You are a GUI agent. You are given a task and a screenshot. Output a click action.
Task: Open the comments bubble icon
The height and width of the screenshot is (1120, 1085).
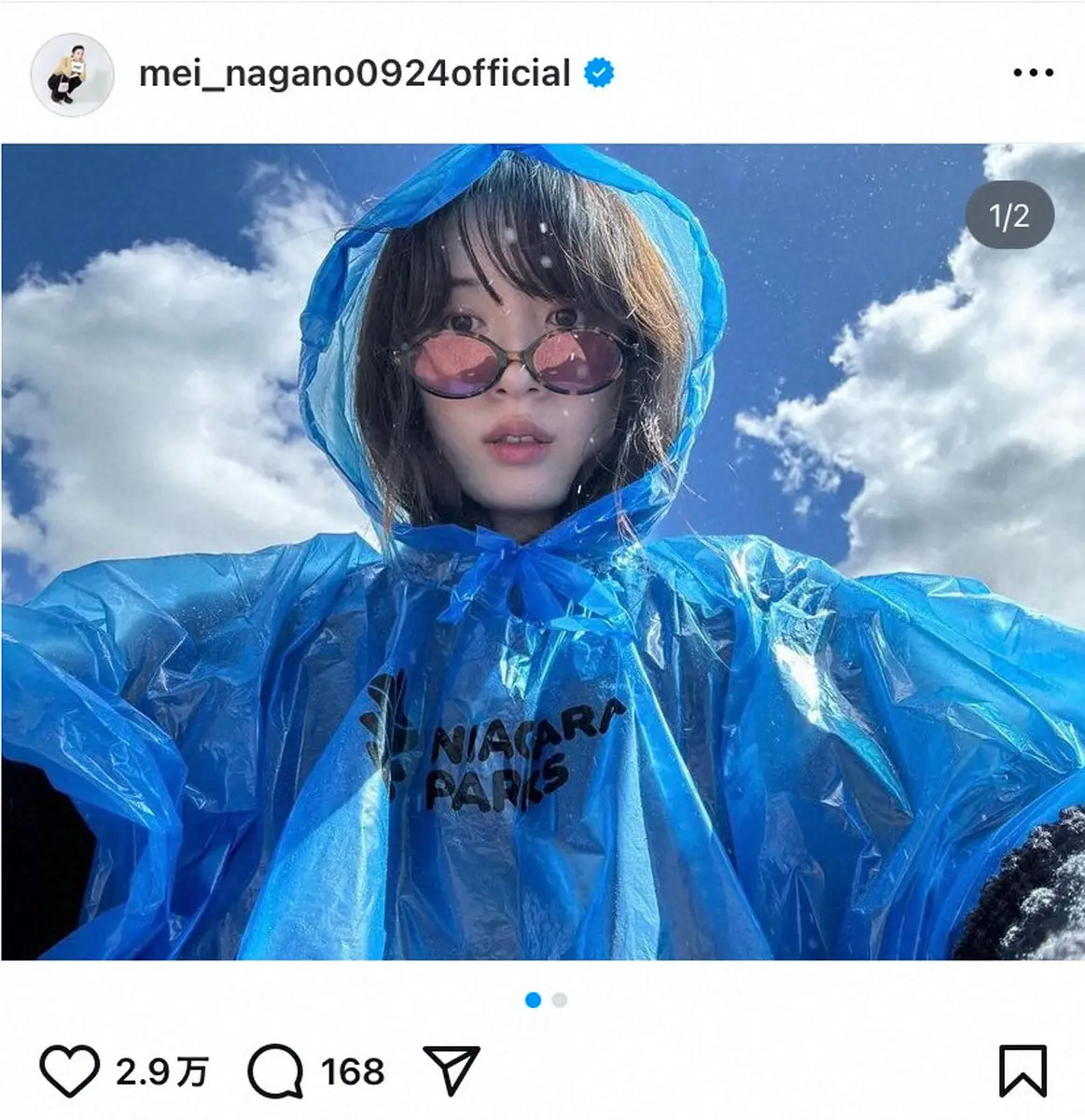click(275, 1071)
